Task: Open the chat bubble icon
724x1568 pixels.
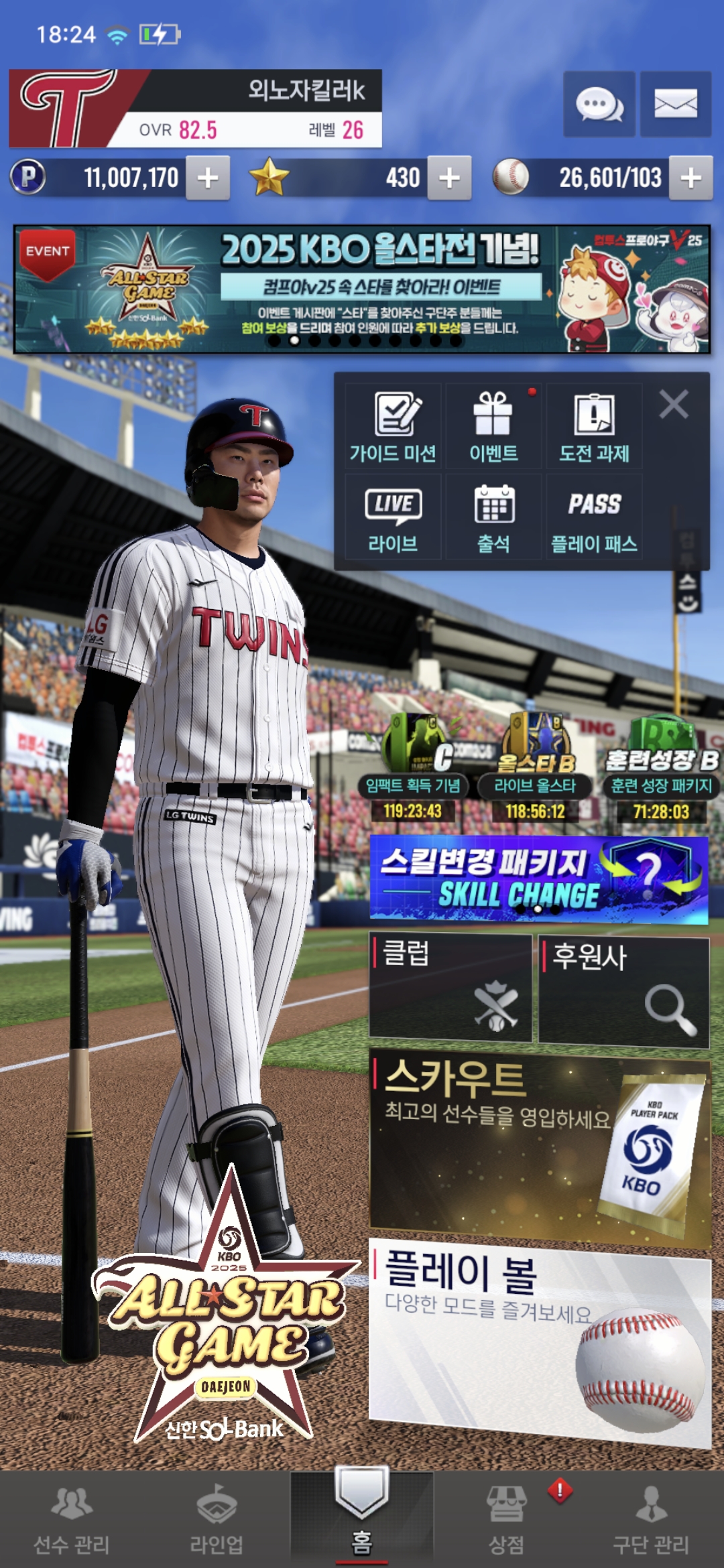Action: point(599,104)
